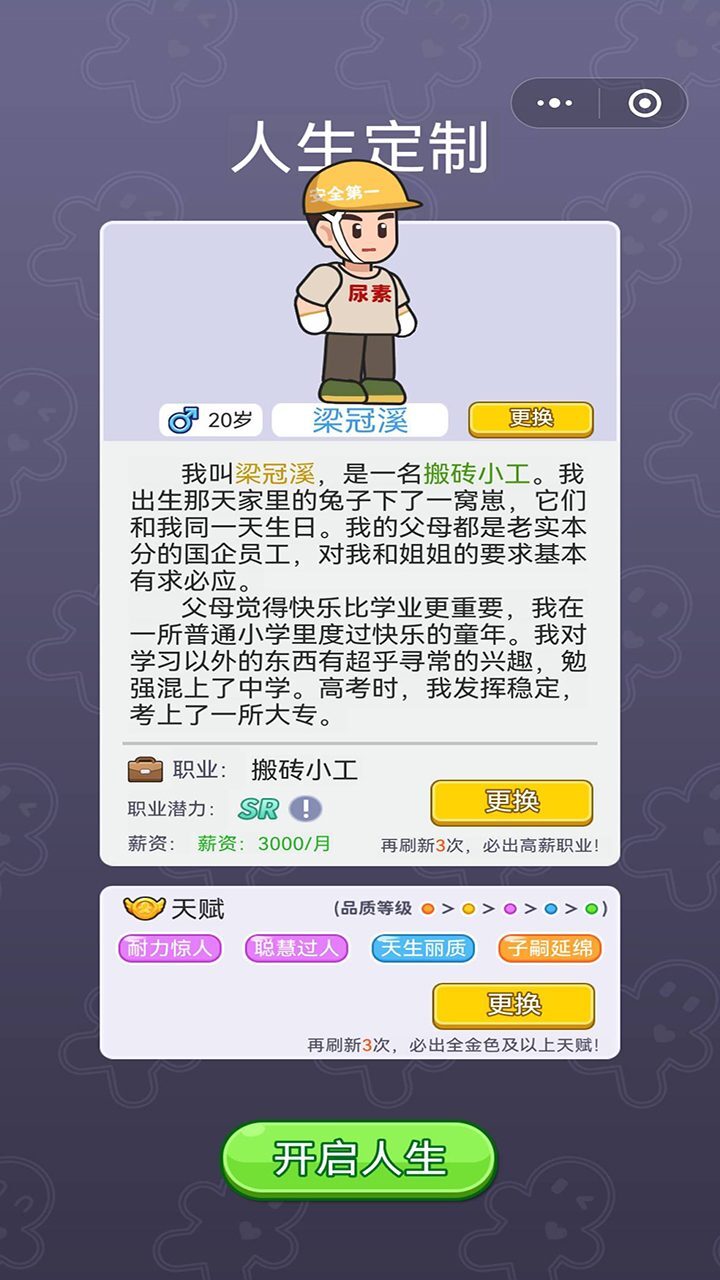Click 更换 to reroll the occupation
Image resolution: width=720 pixels, height=1280 pixels.
pos(514,803)
